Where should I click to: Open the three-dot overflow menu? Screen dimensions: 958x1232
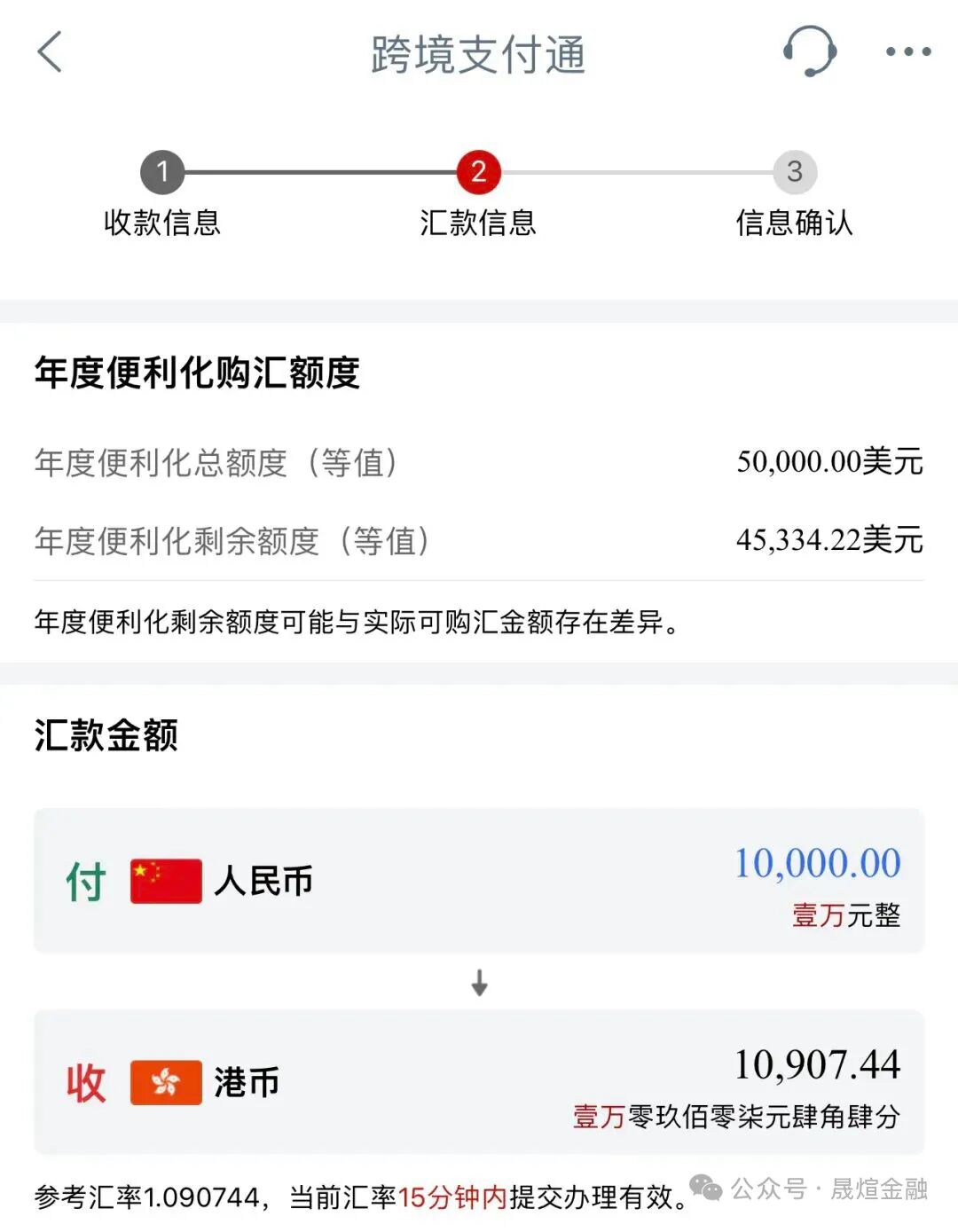click(x=908, y=52)
